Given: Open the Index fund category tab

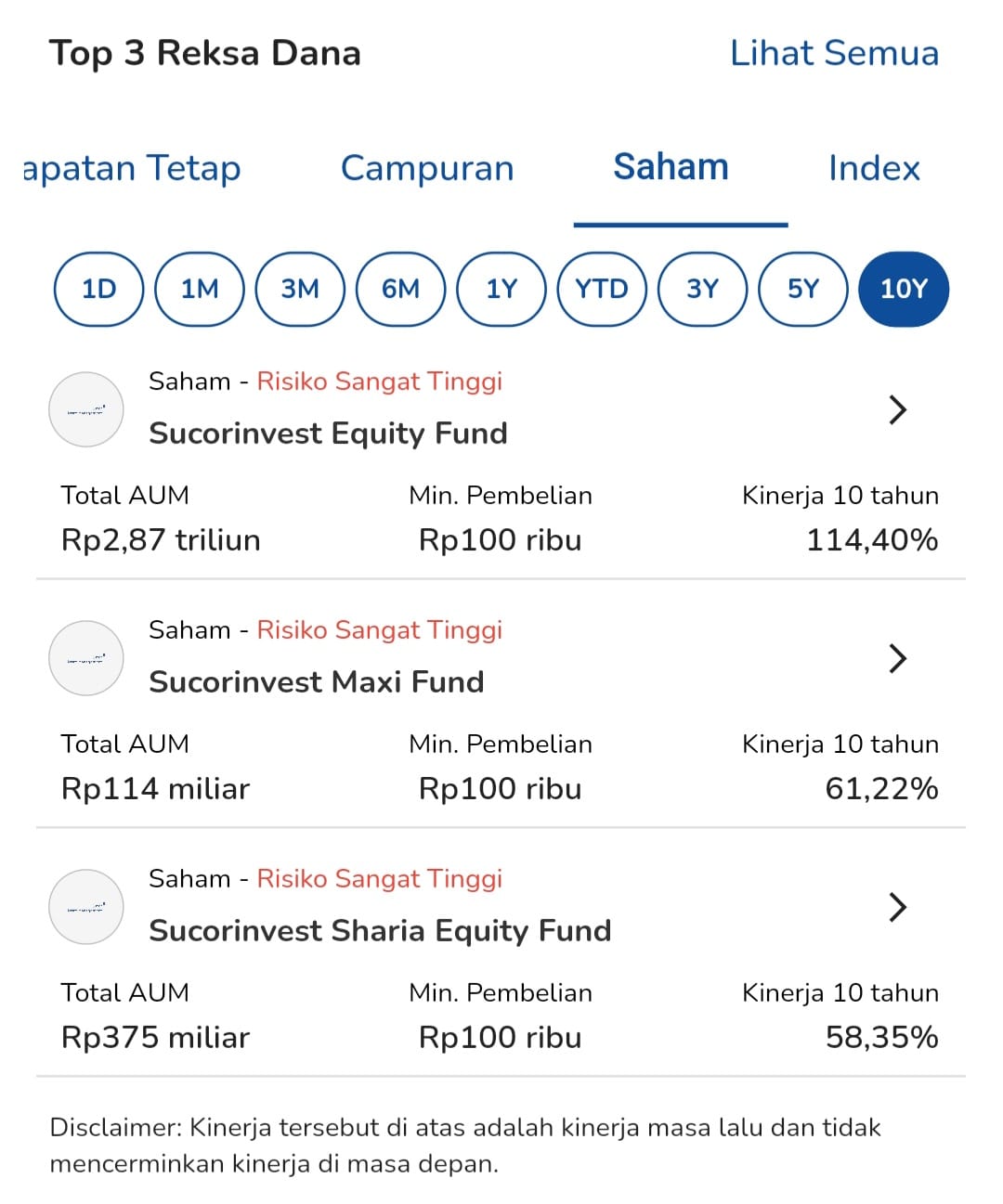Looking at the screenshot, I should 873,168.
